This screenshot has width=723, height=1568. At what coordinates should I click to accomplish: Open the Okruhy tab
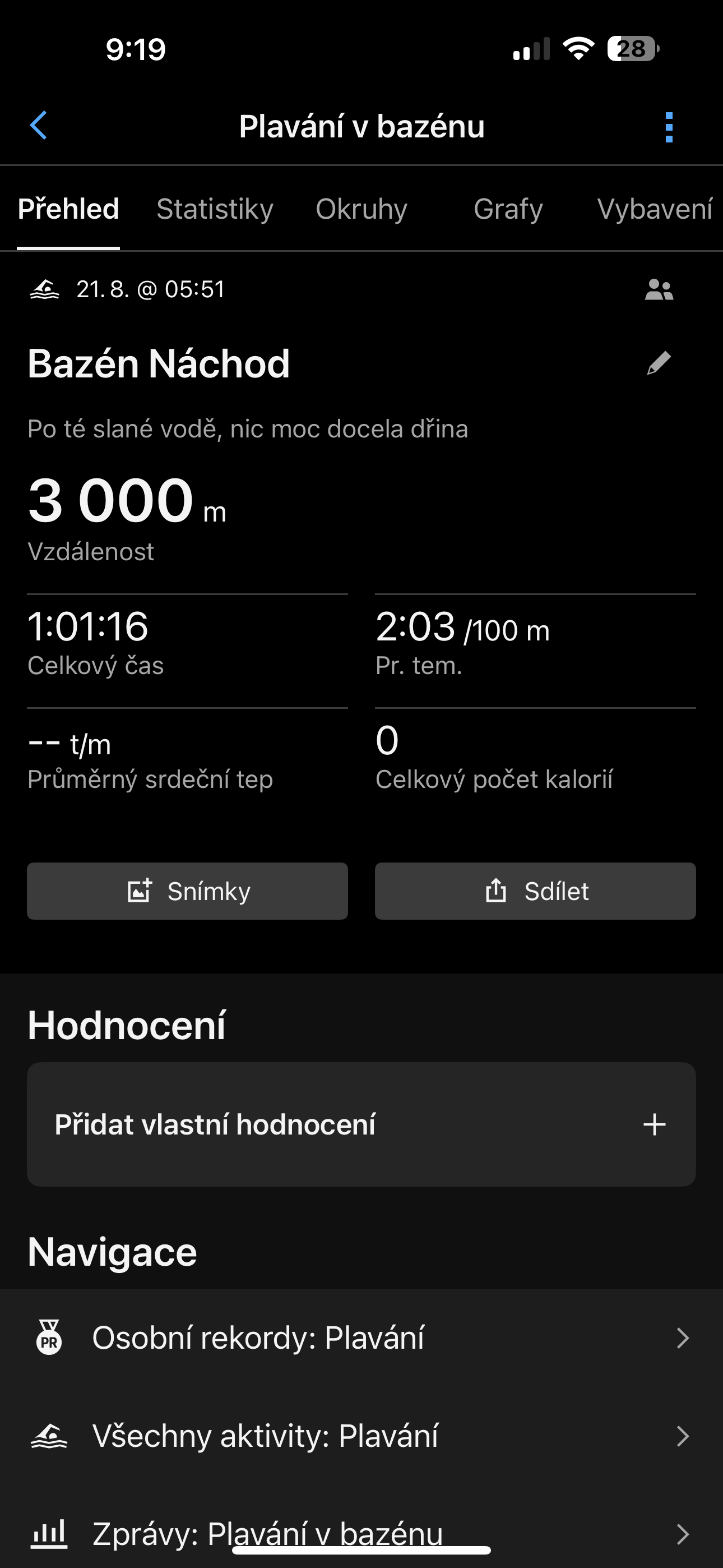pyautogui.click(x=361, y=209)
